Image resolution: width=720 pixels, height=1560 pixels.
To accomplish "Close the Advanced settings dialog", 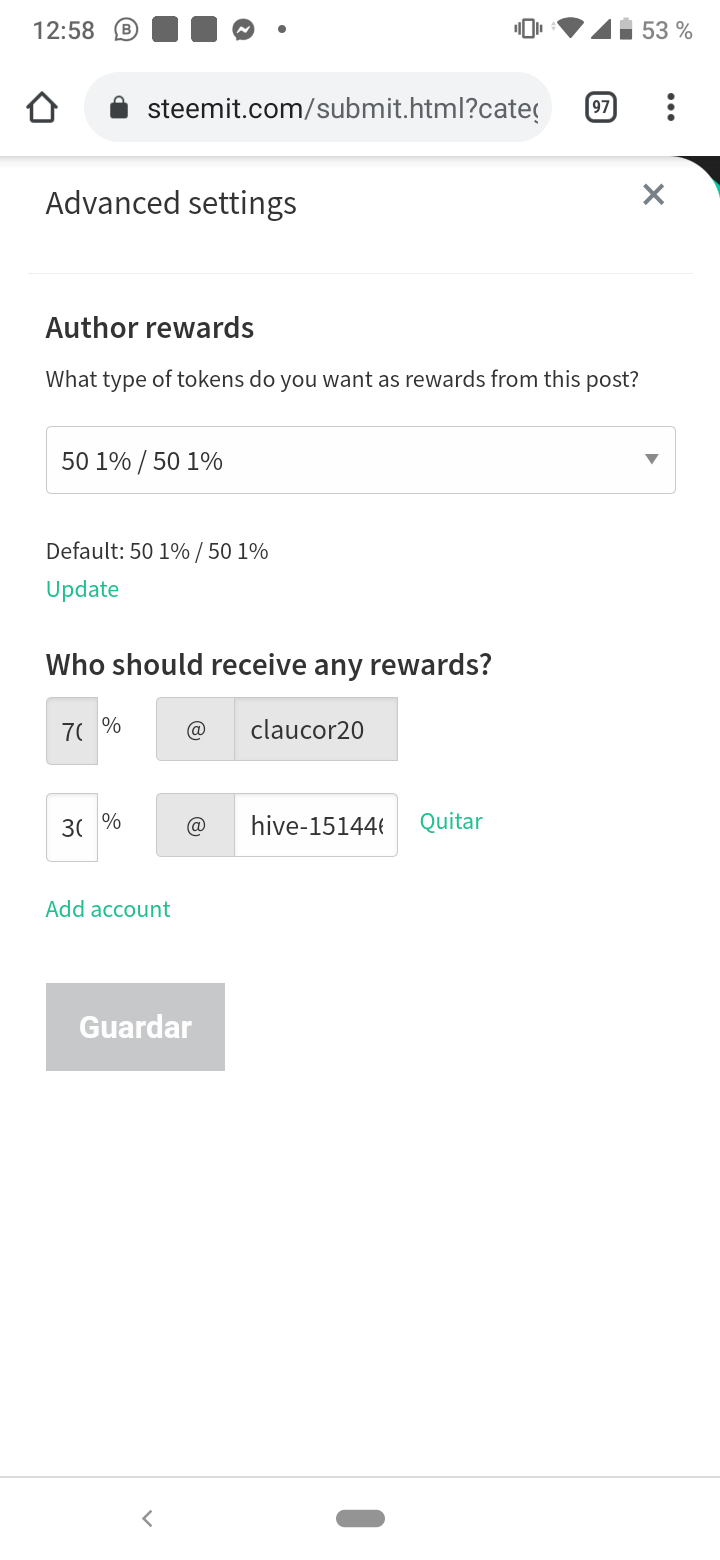I will pyautogui.click(x=653, y=194).
